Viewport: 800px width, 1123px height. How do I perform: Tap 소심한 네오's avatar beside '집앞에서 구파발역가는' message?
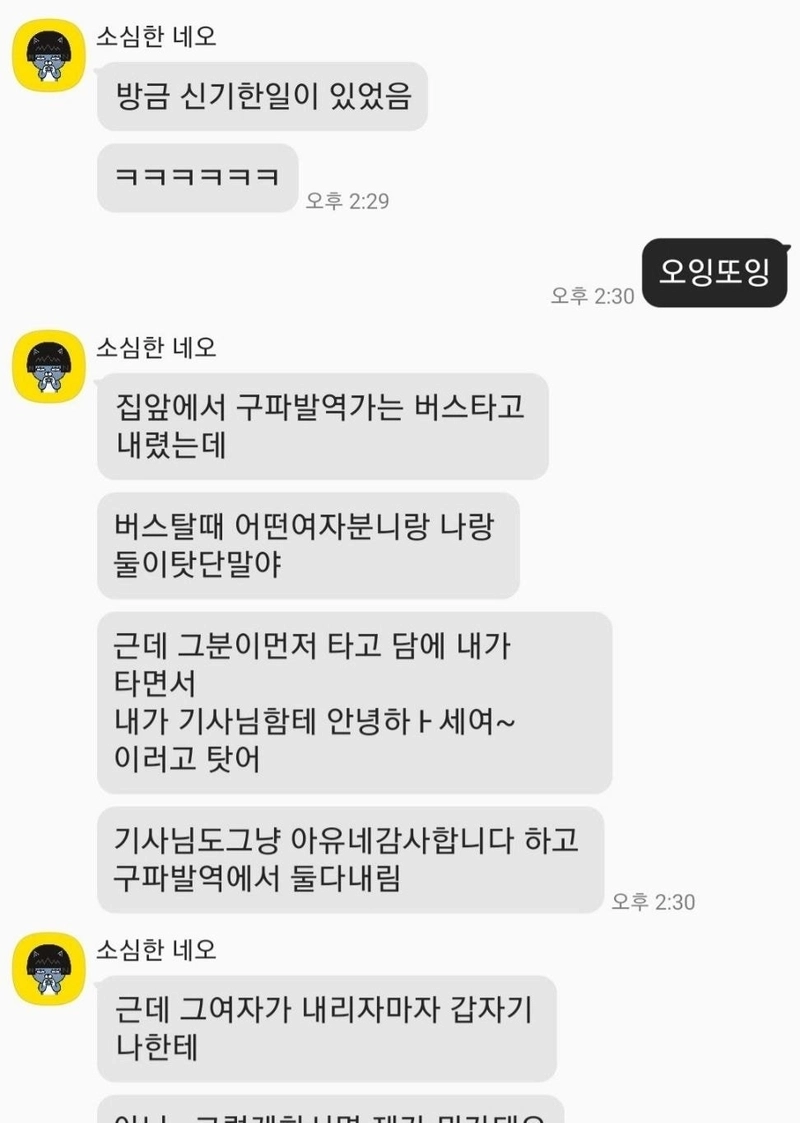coord(48,366)
